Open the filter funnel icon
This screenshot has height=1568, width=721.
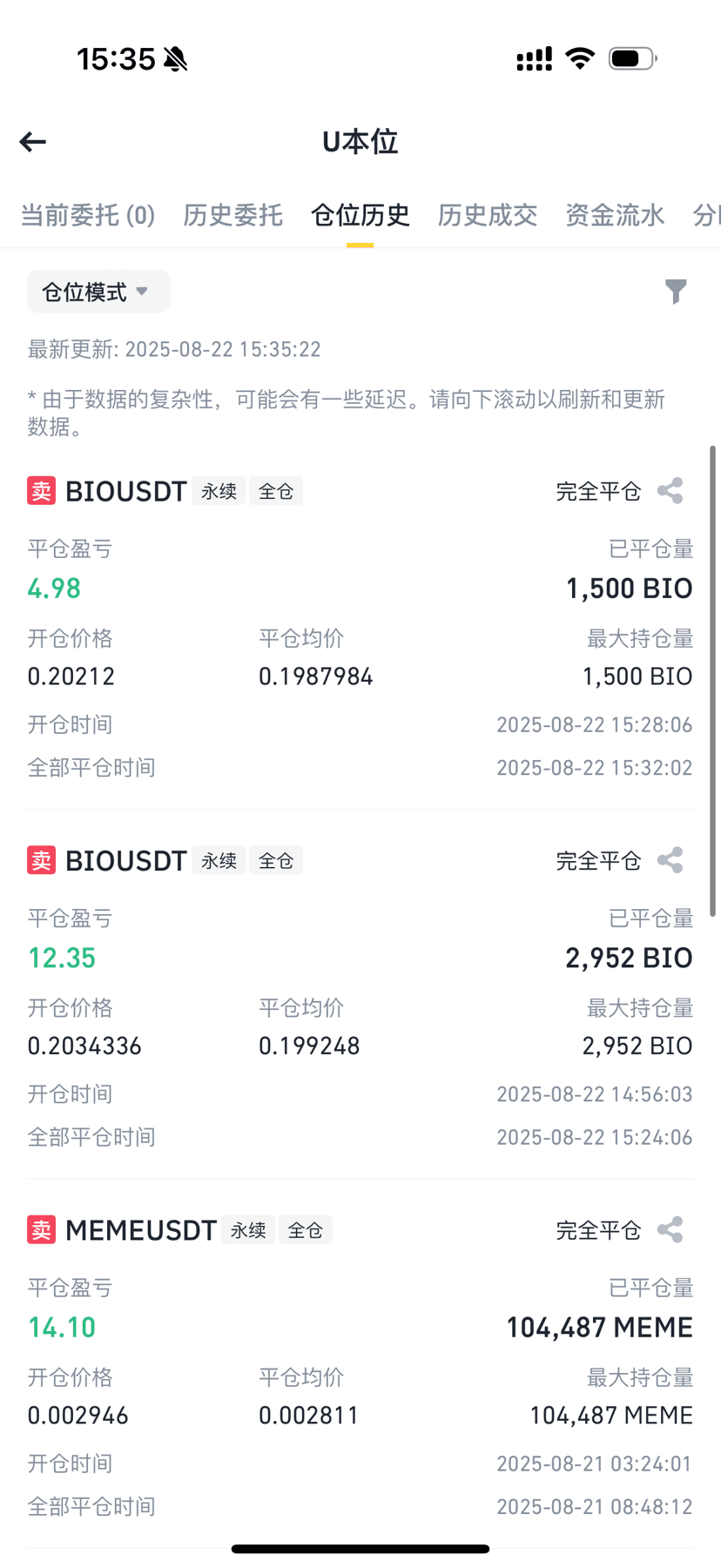[x=676, y=292]
